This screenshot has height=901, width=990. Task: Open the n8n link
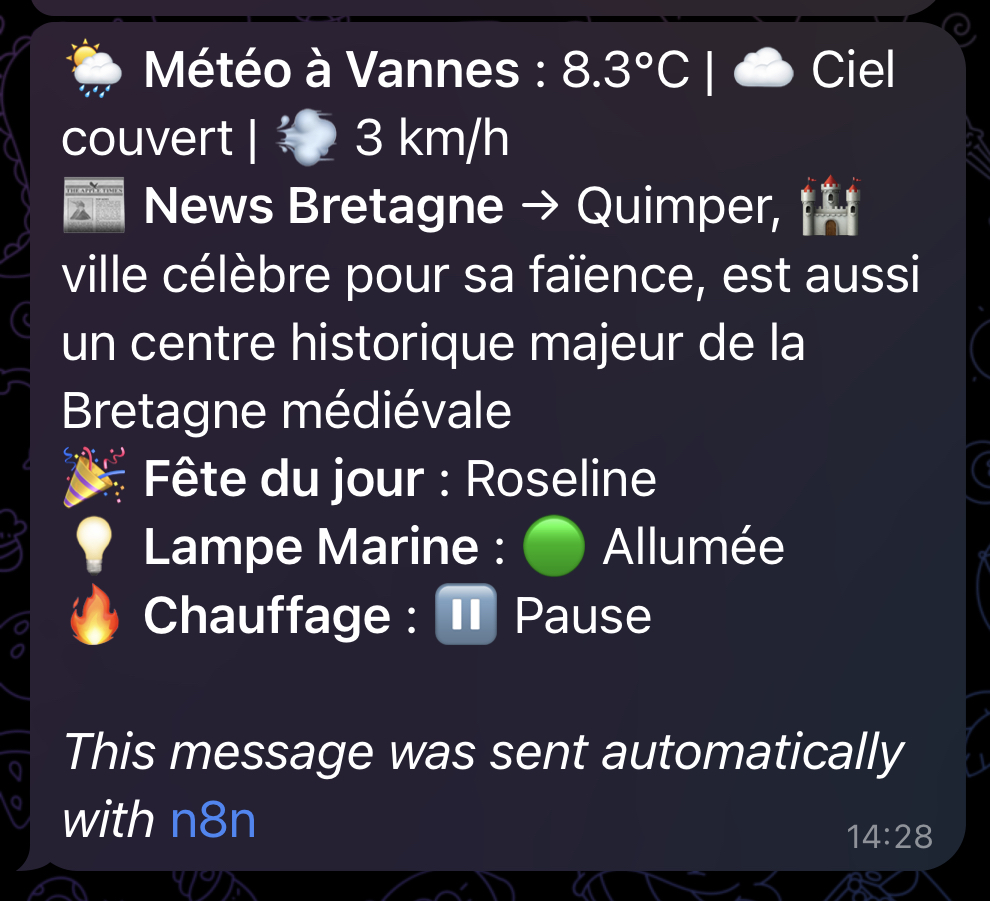pos(213,821)
